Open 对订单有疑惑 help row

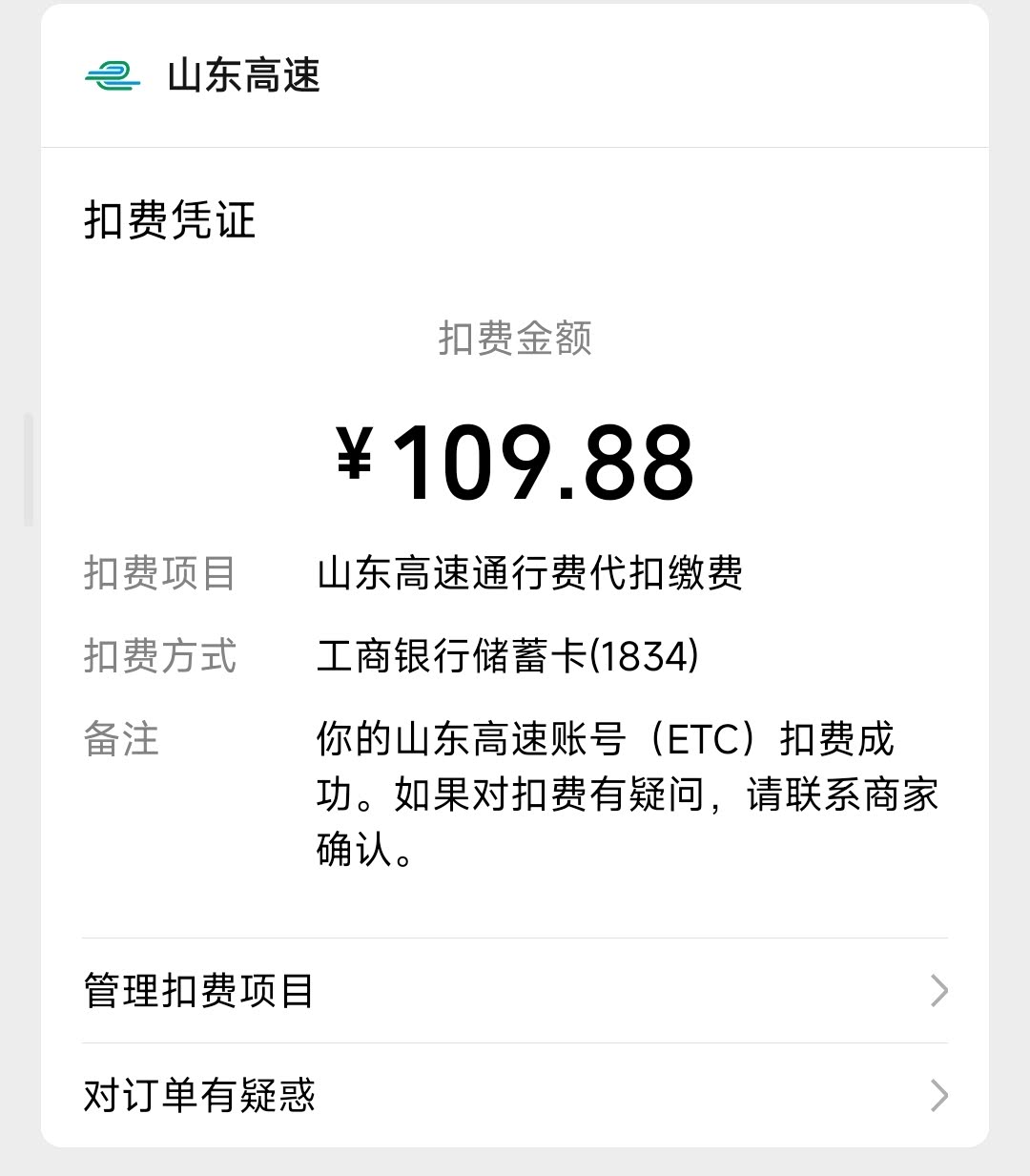click(515, 1095)
